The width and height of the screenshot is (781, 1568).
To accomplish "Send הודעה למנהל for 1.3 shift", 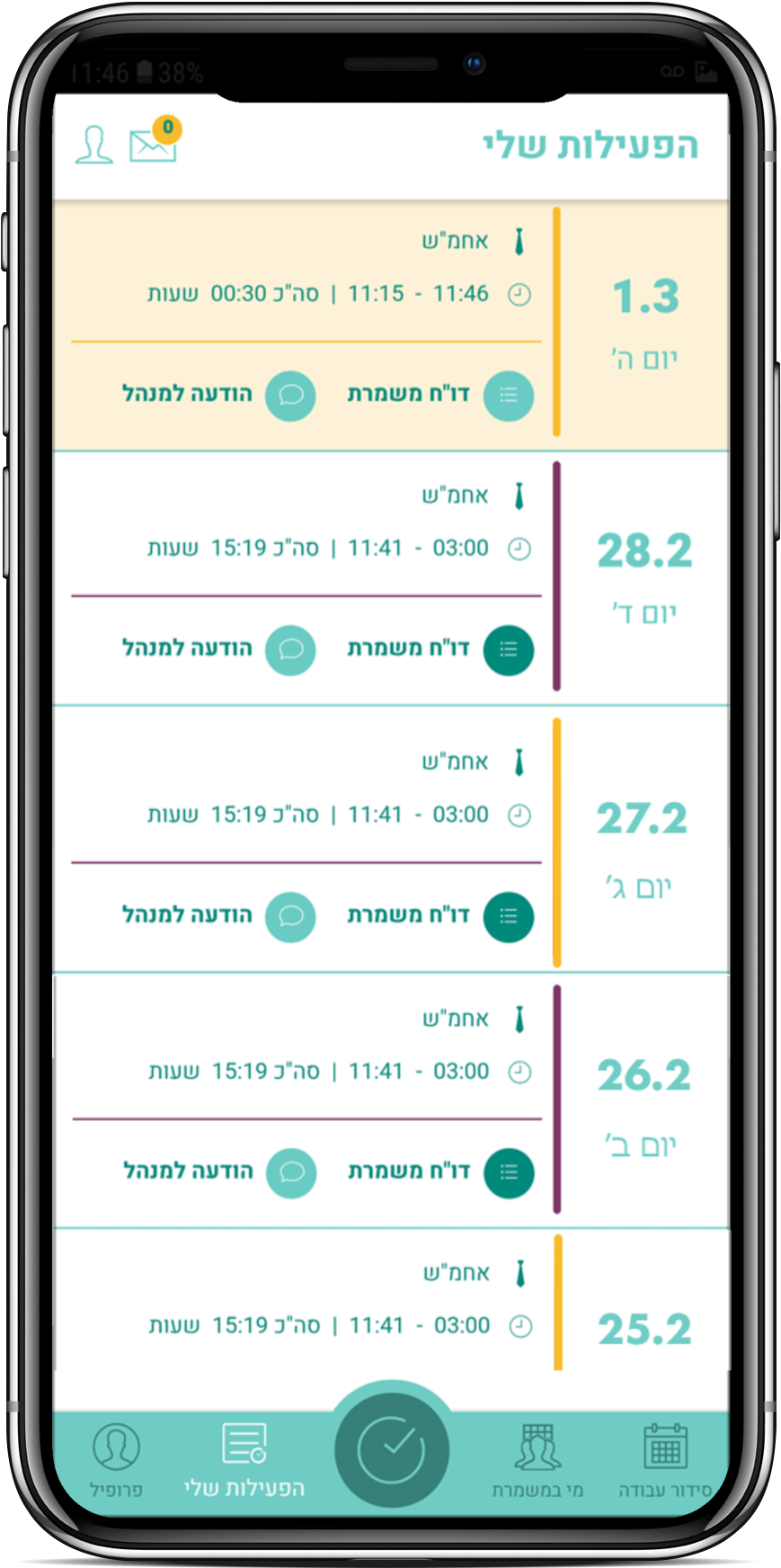I will (x=290, y=396).
